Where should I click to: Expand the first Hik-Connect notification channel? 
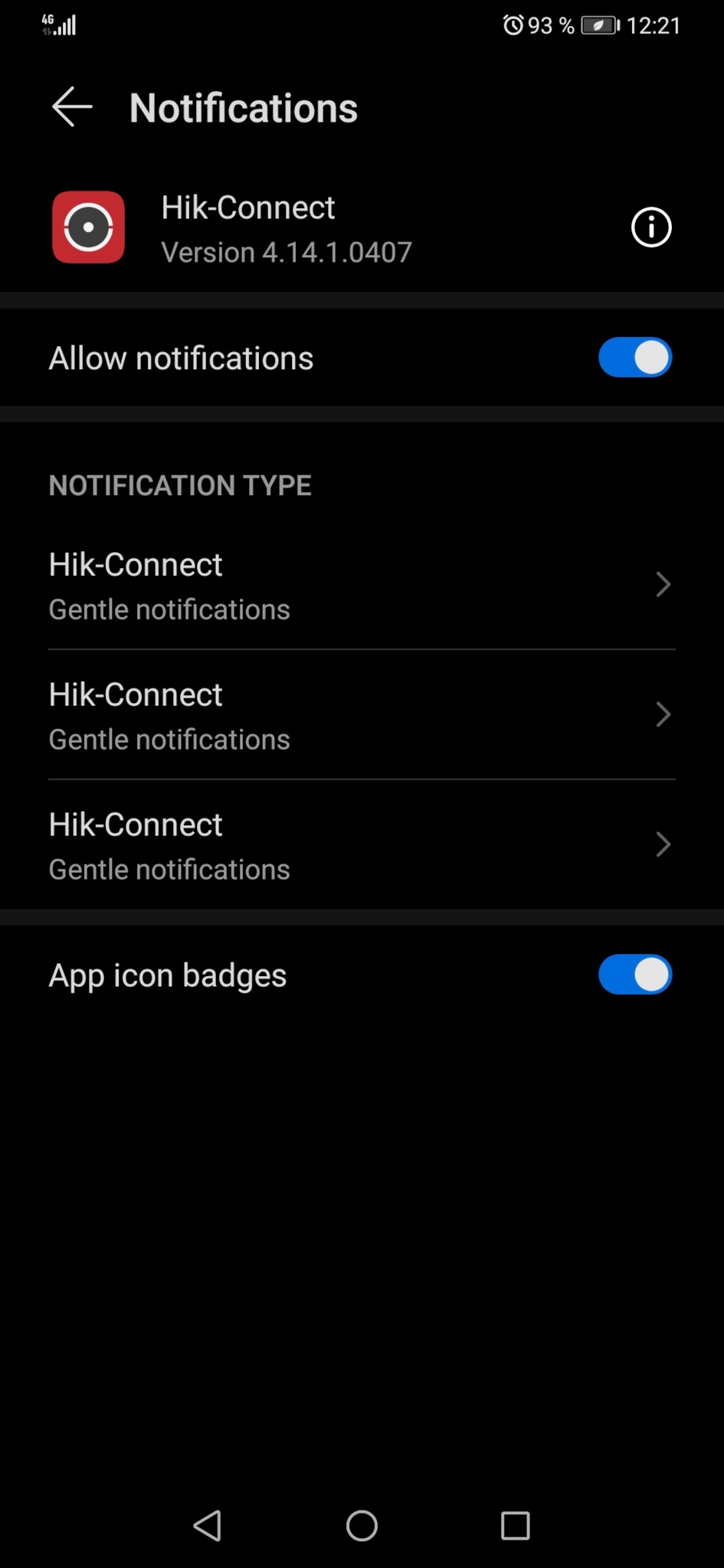point(663,584)
